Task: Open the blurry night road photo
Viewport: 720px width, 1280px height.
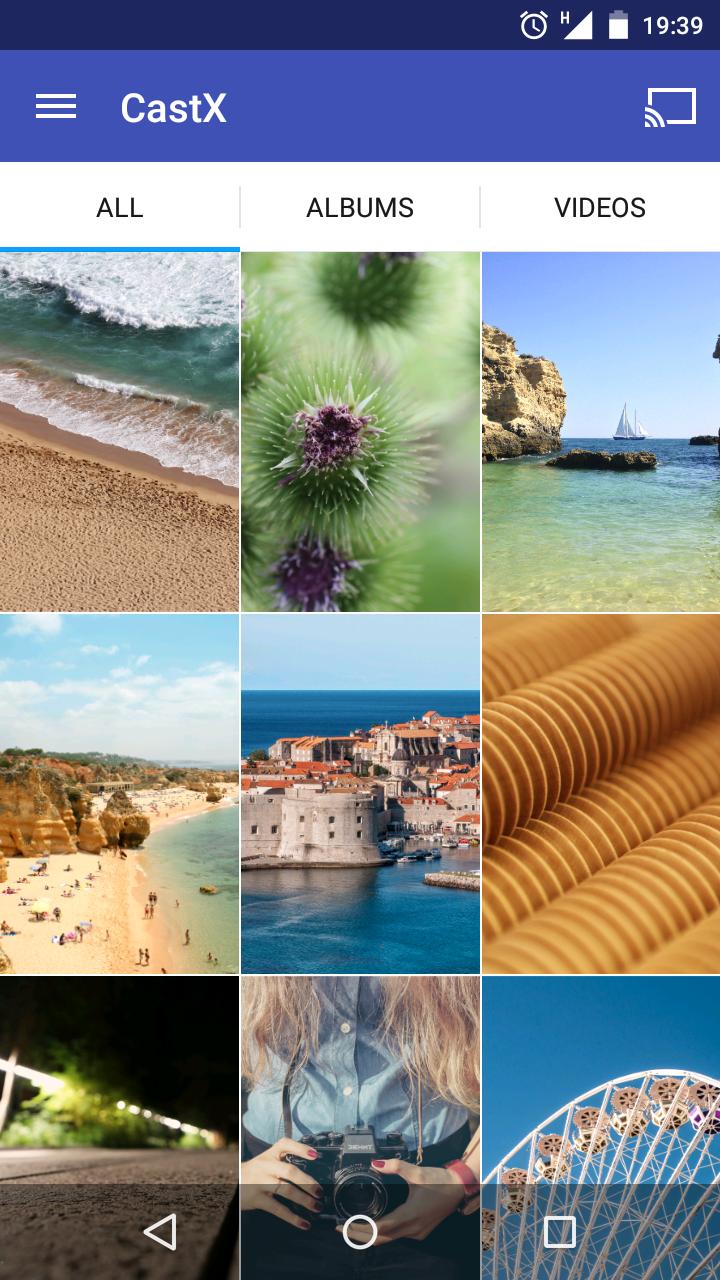Action: (x=119, y=1080)
